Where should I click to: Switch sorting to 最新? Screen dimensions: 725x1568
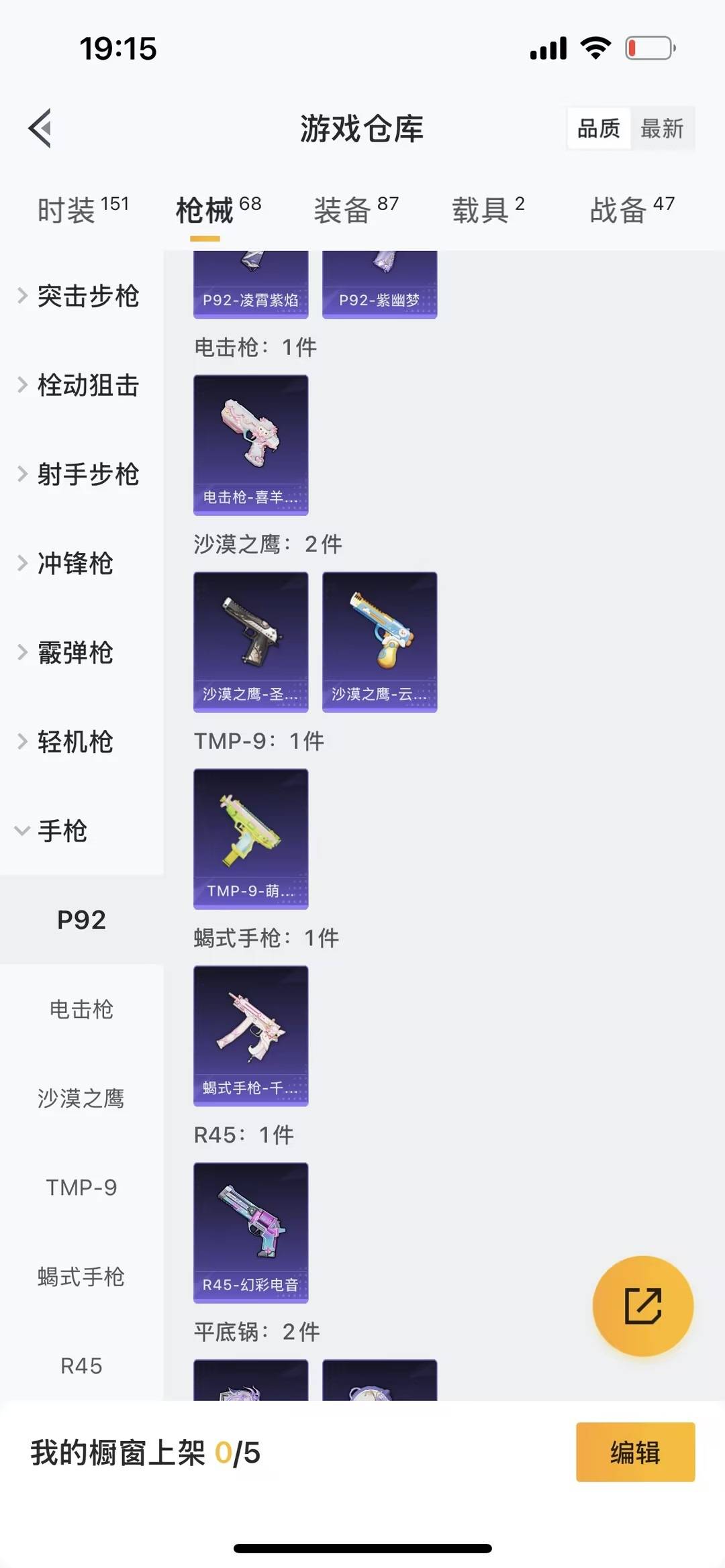(x=661, y=128)
